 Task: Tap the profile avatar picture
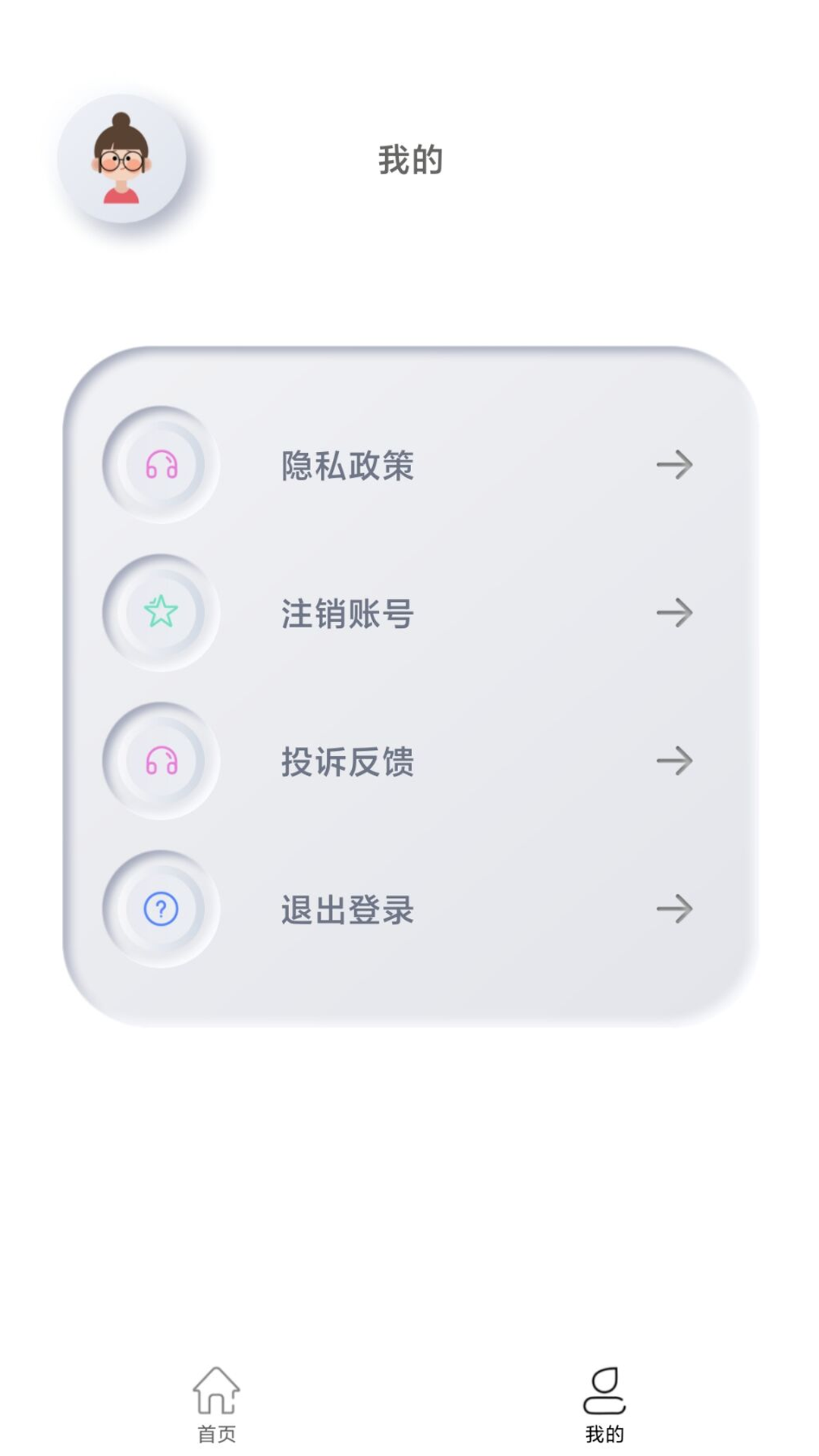click(121, 158)
